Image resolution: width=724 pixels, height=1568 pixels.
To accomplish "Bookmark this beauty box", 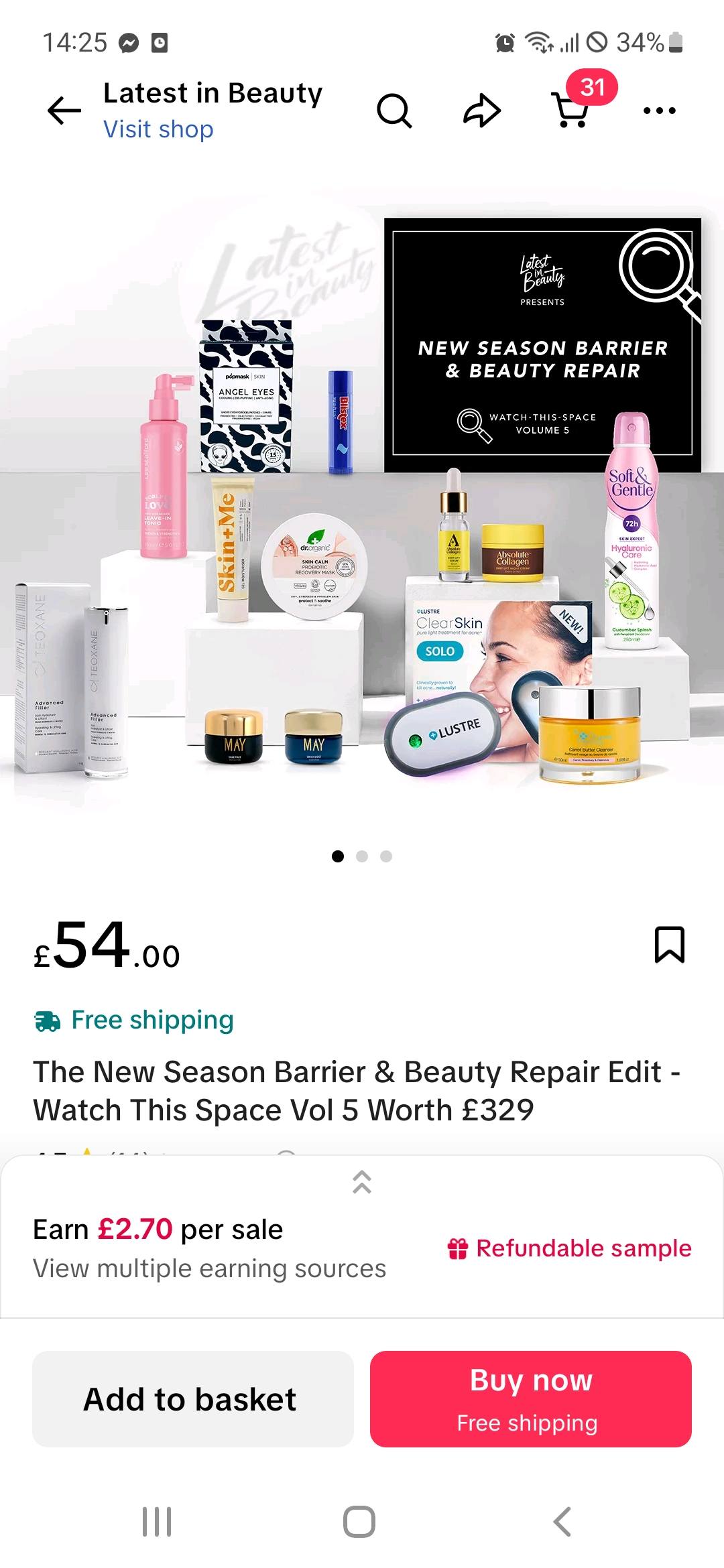I will (x=669, y=945).
